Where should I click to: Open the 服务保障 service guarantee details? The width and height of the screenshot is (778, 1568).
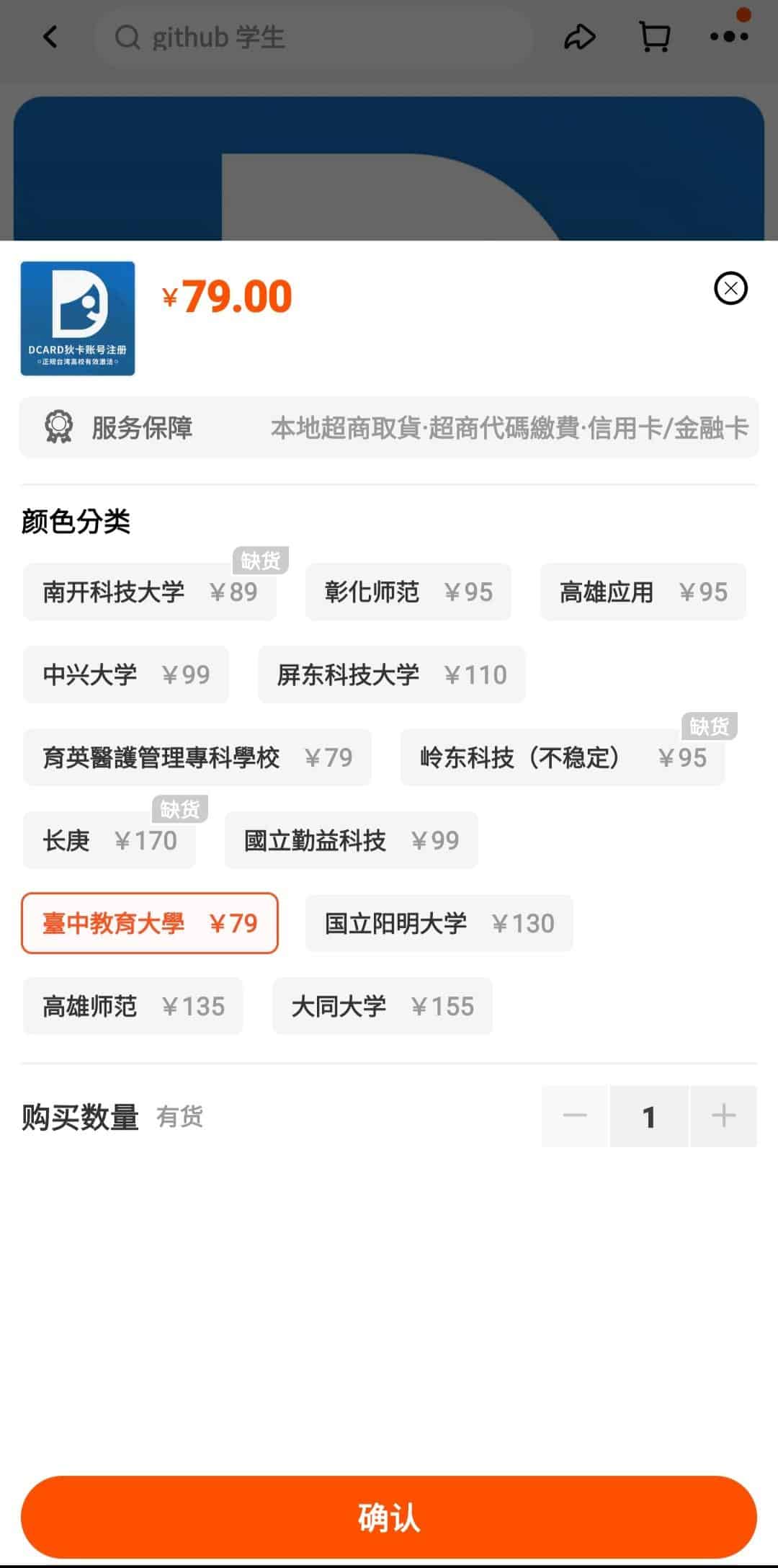[389, 427]
